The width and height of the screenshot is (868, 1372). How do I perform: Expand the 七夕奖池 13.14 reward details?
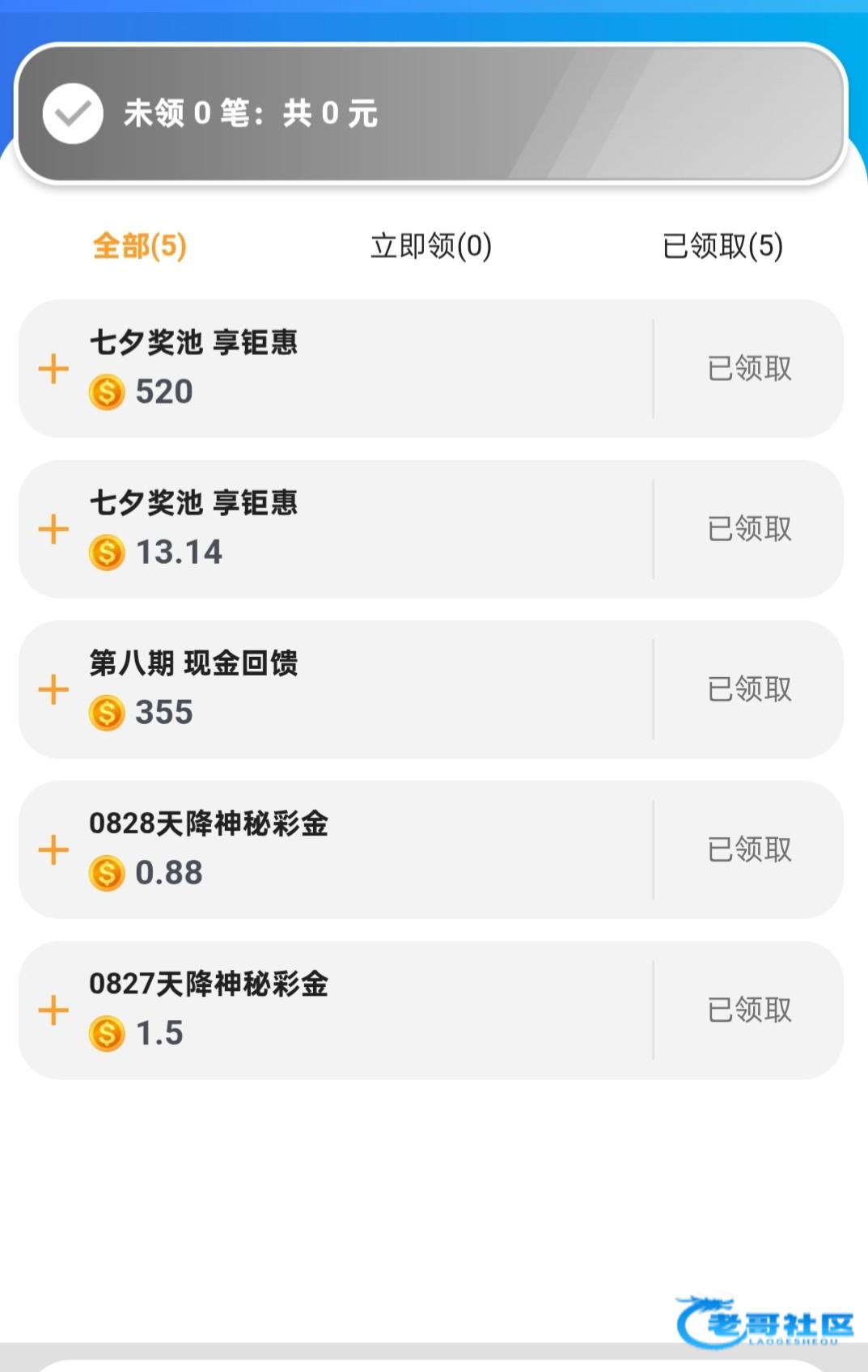(x=53, y=529)
